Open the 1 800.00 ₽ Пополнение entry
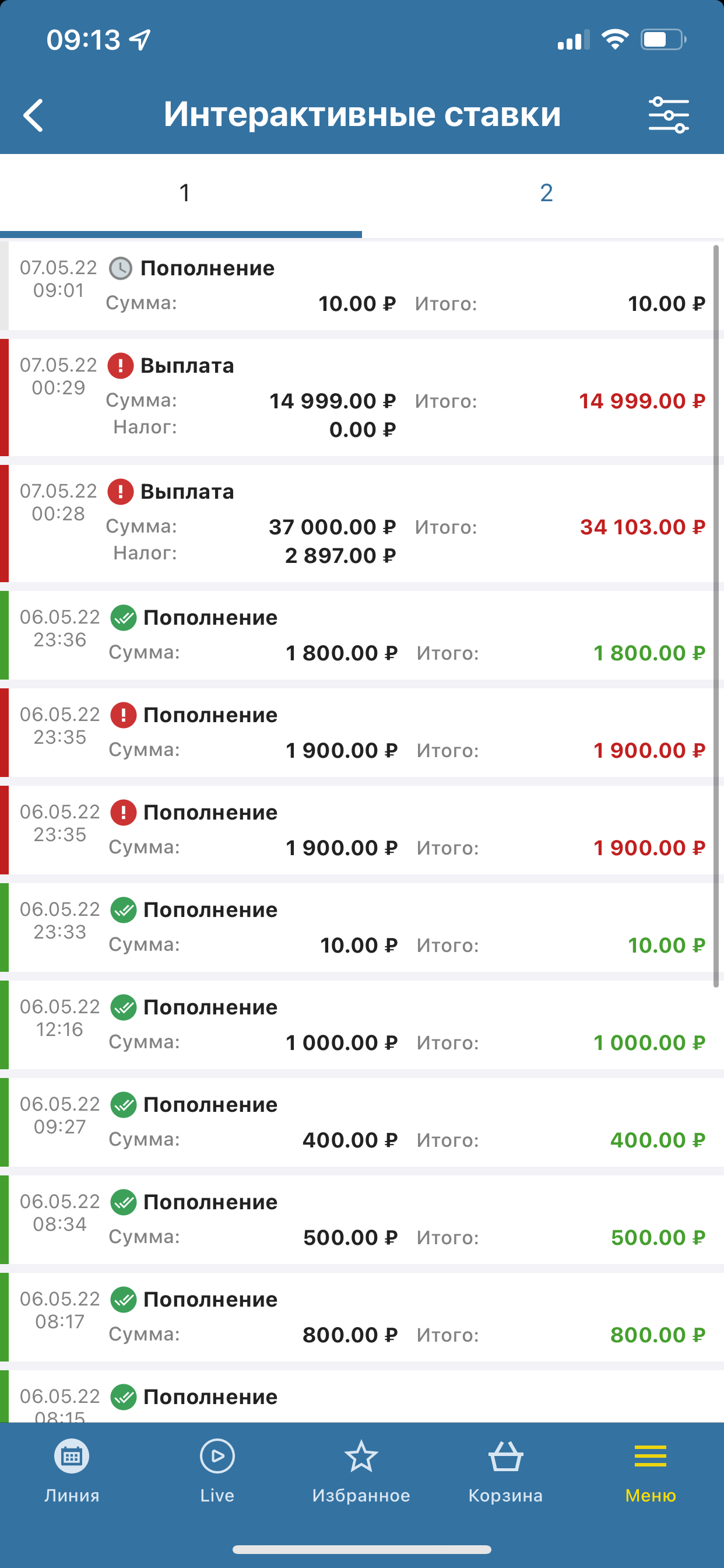724x1568 pixels. click(x=362, y=635)
